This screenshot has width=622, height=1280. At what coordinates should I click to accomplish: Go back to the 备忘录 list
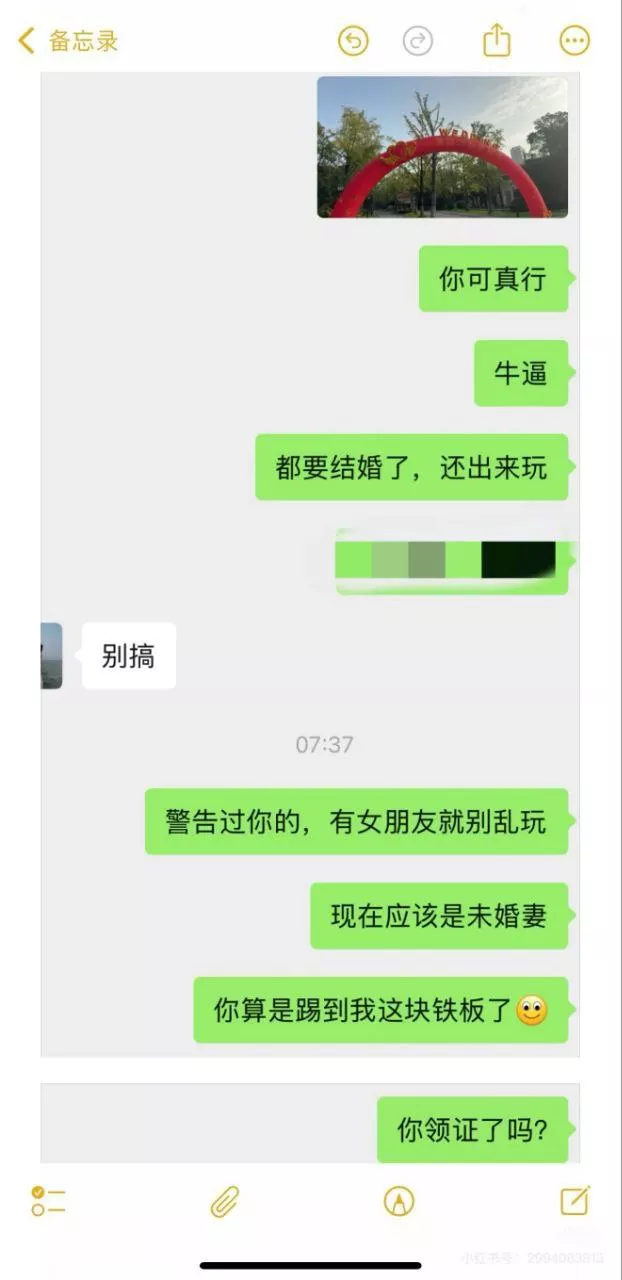68,41
